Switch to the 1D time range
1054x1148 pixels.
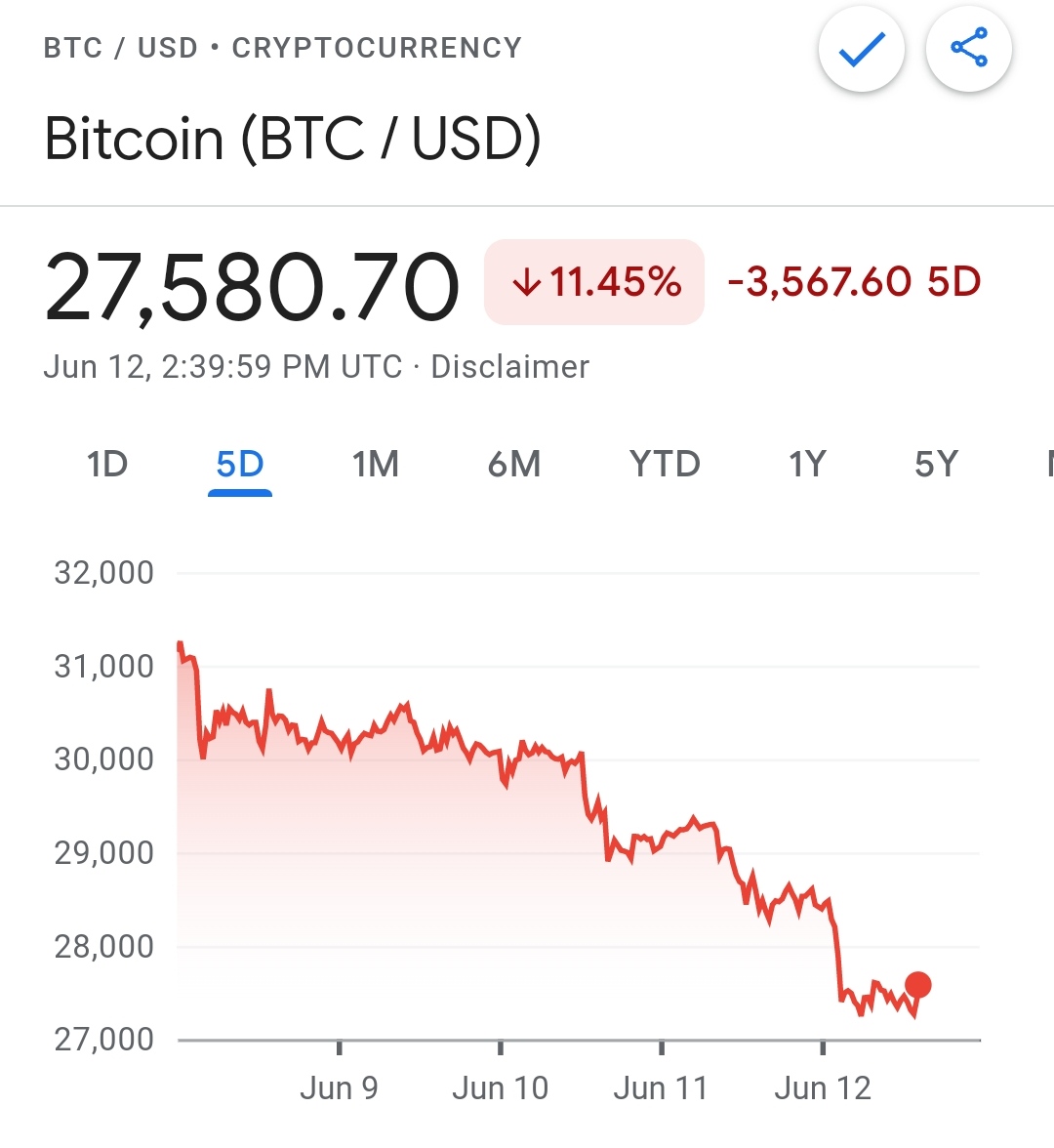[107, 465]
